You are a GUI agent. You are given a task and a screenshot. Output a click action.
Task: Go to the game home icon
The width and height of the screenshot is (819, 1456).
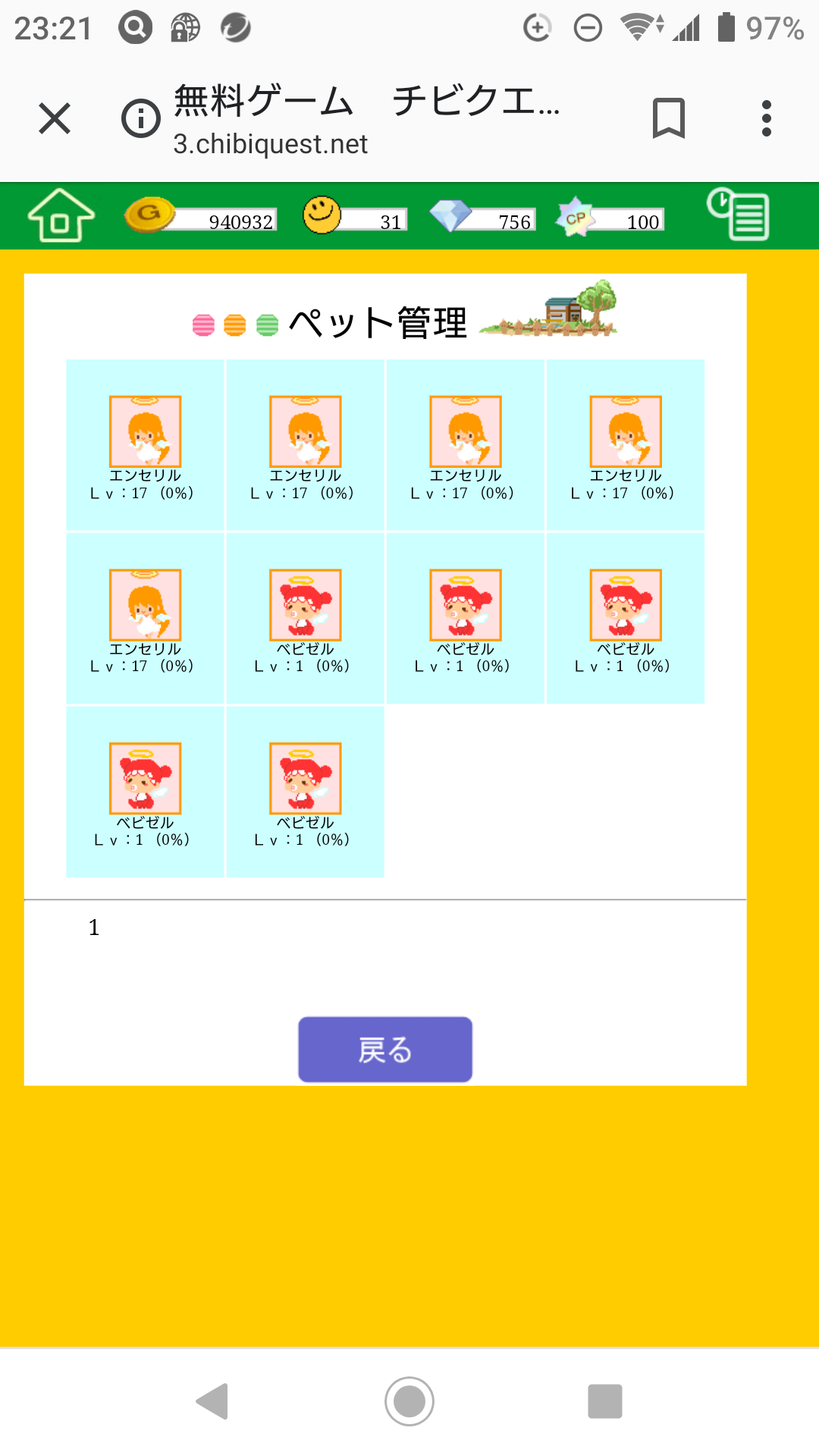coord(61,216)
